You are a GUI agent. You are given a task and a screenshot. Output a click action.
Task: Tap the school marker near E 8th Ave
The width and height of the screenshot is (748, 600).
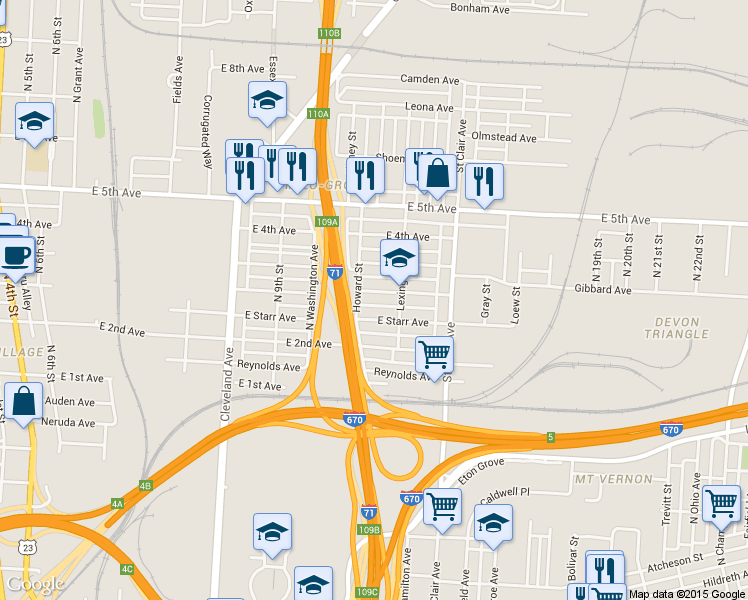click(267, 99)
